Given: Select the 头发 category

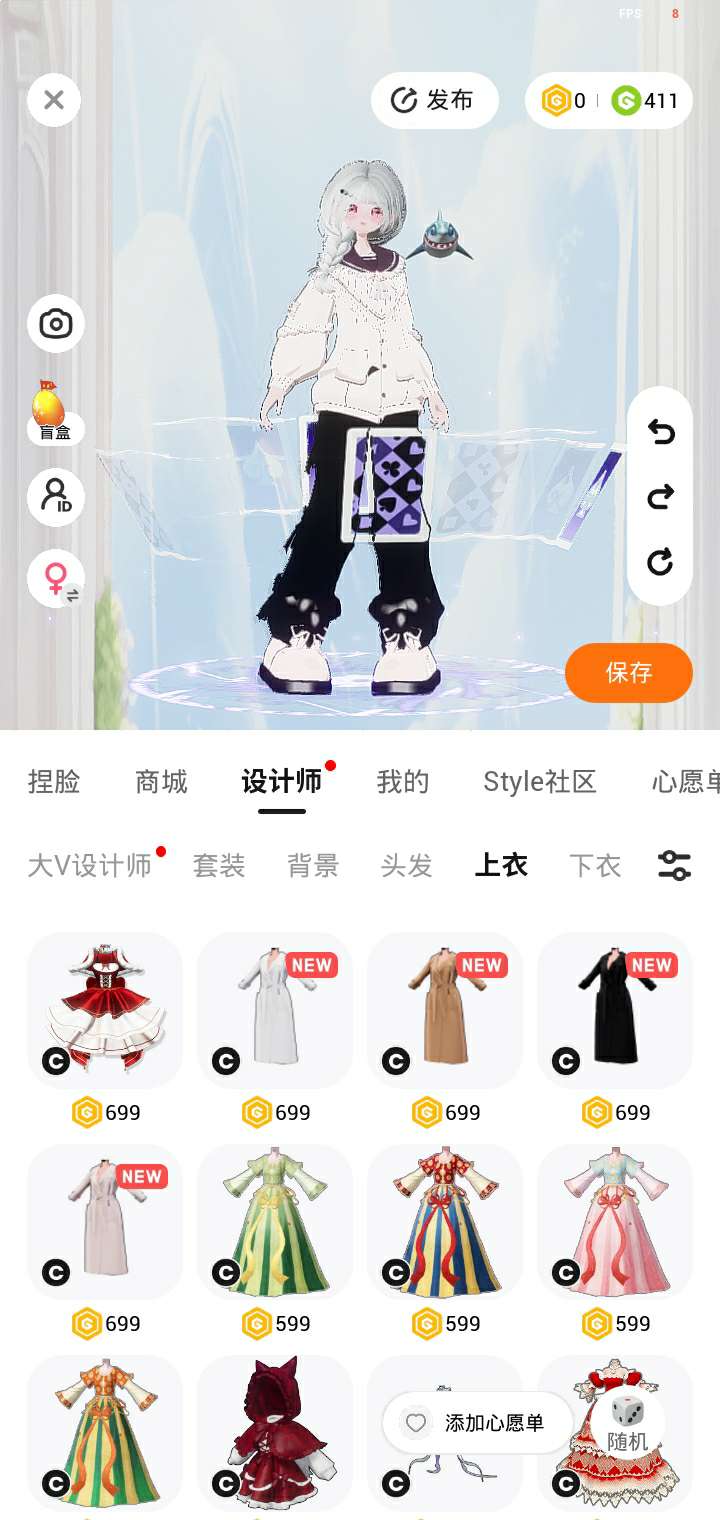Looking at the screenshot, I should (407, 865).
